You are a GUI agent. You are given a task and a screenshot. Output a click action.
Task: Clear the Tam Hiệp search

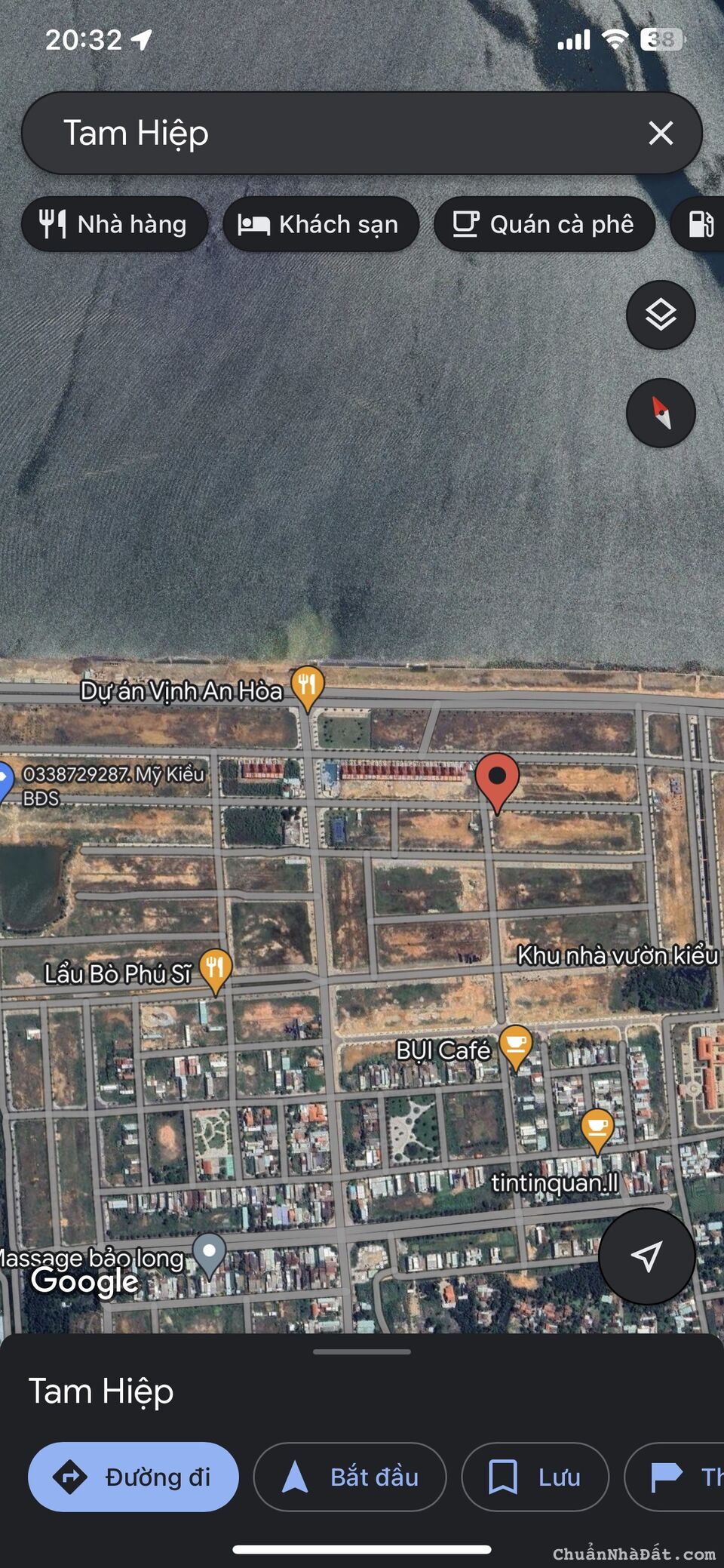tap(661, 134)
